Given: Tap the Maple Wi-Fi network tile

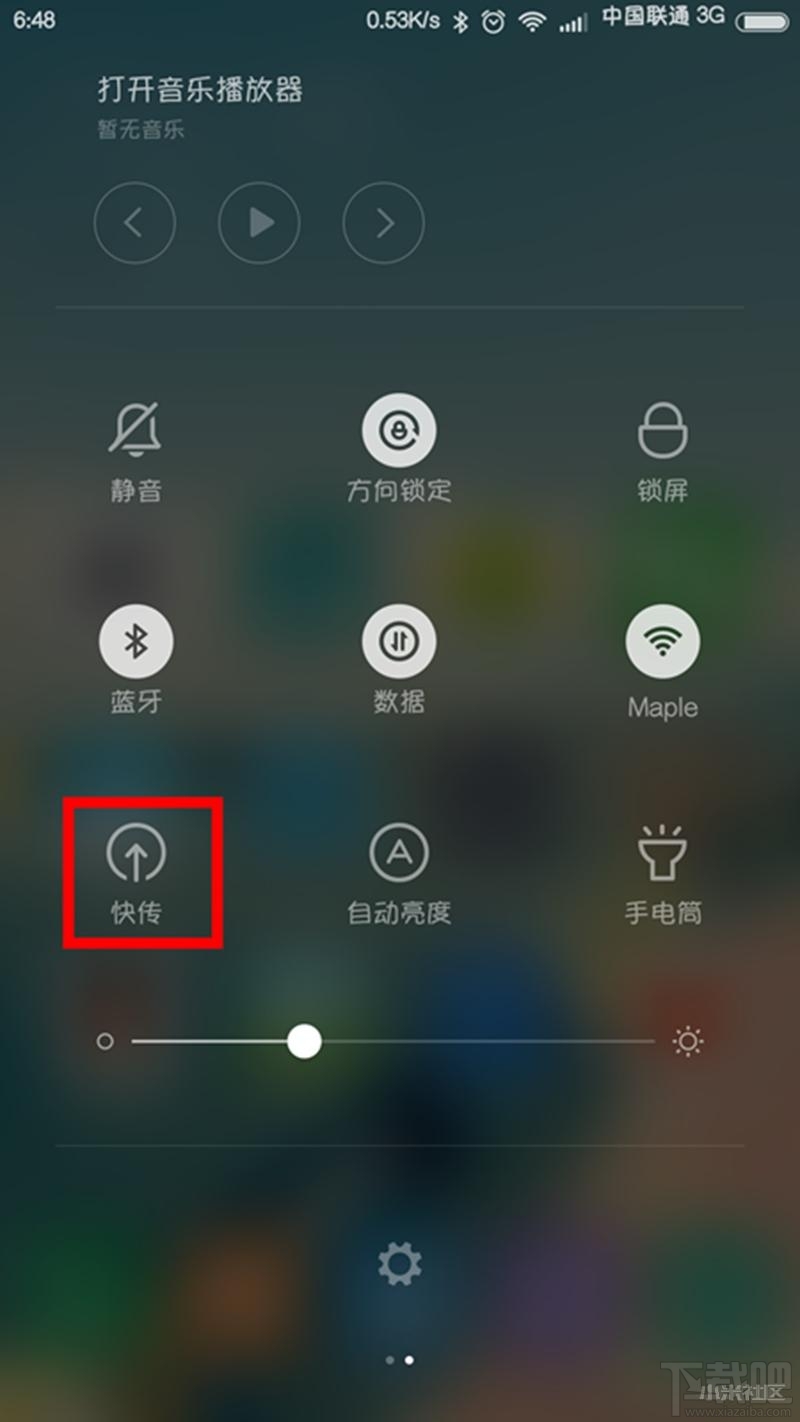Looking at the screenshot, I should pyautogui.click(x=662, y=641).
